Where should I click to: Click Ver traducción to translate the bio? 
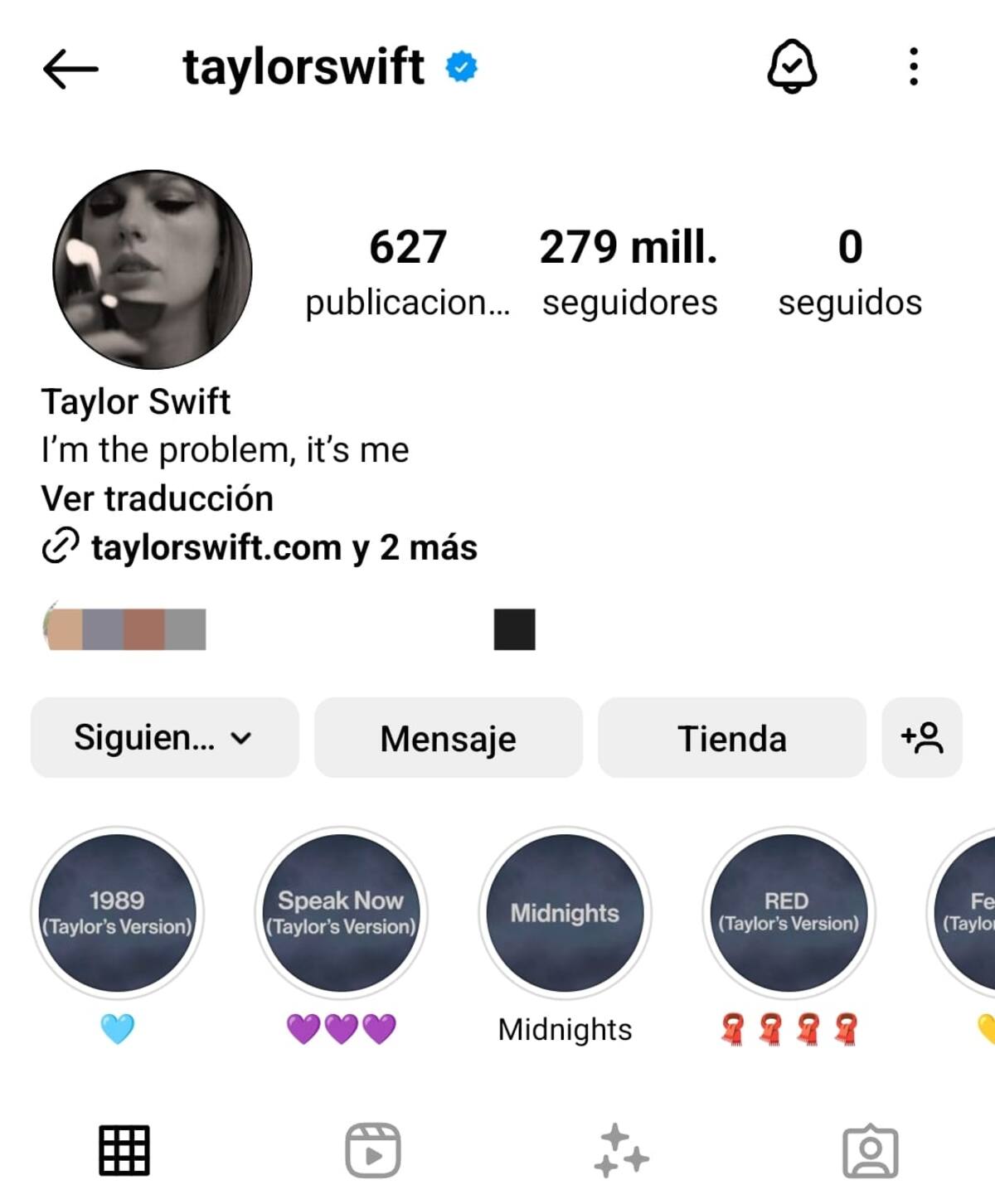point(157,498)
